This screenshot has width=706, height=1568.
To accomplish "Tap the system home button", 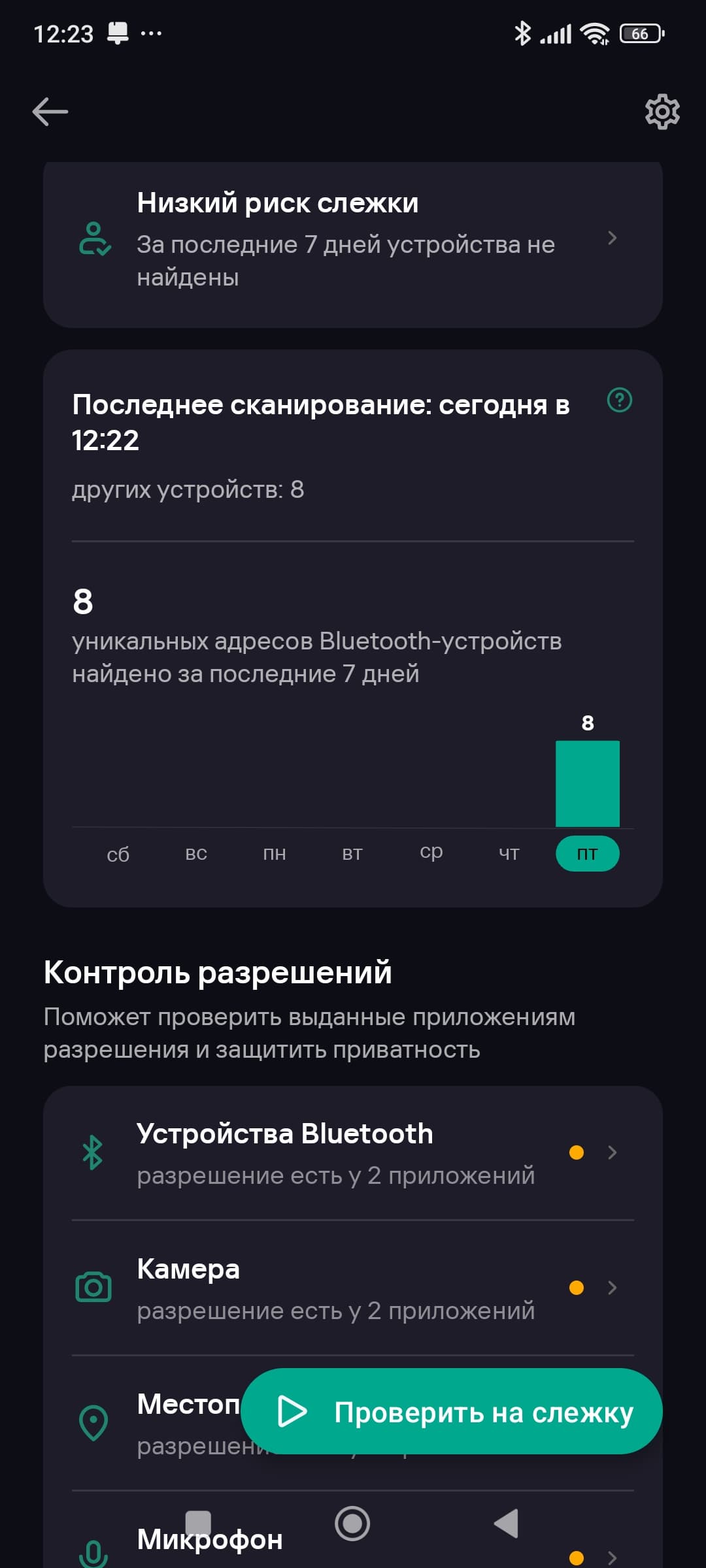I will point(352,1524).
